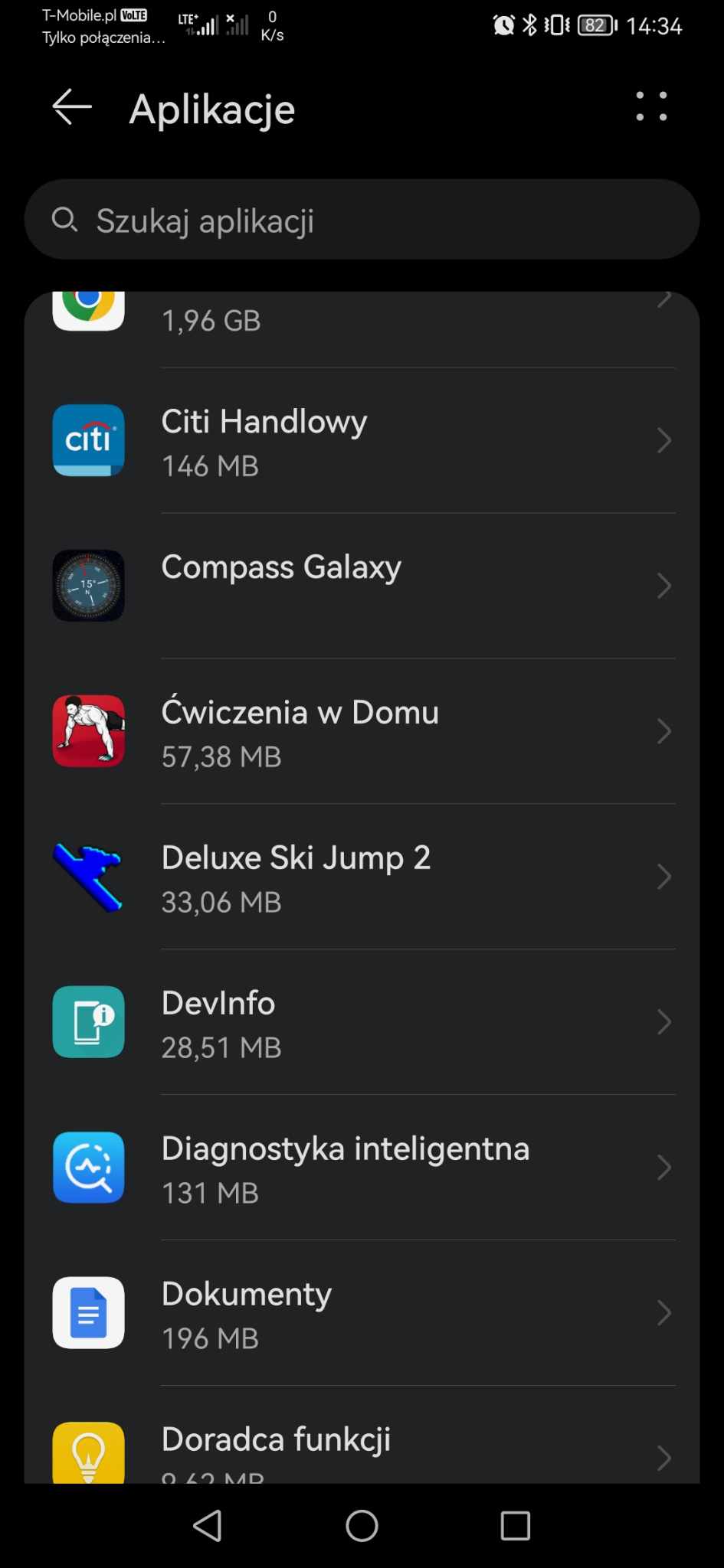Tap the system home button
This screenshot has height=1568, width=724.
pyautogui.click(x=362, y=1525)
